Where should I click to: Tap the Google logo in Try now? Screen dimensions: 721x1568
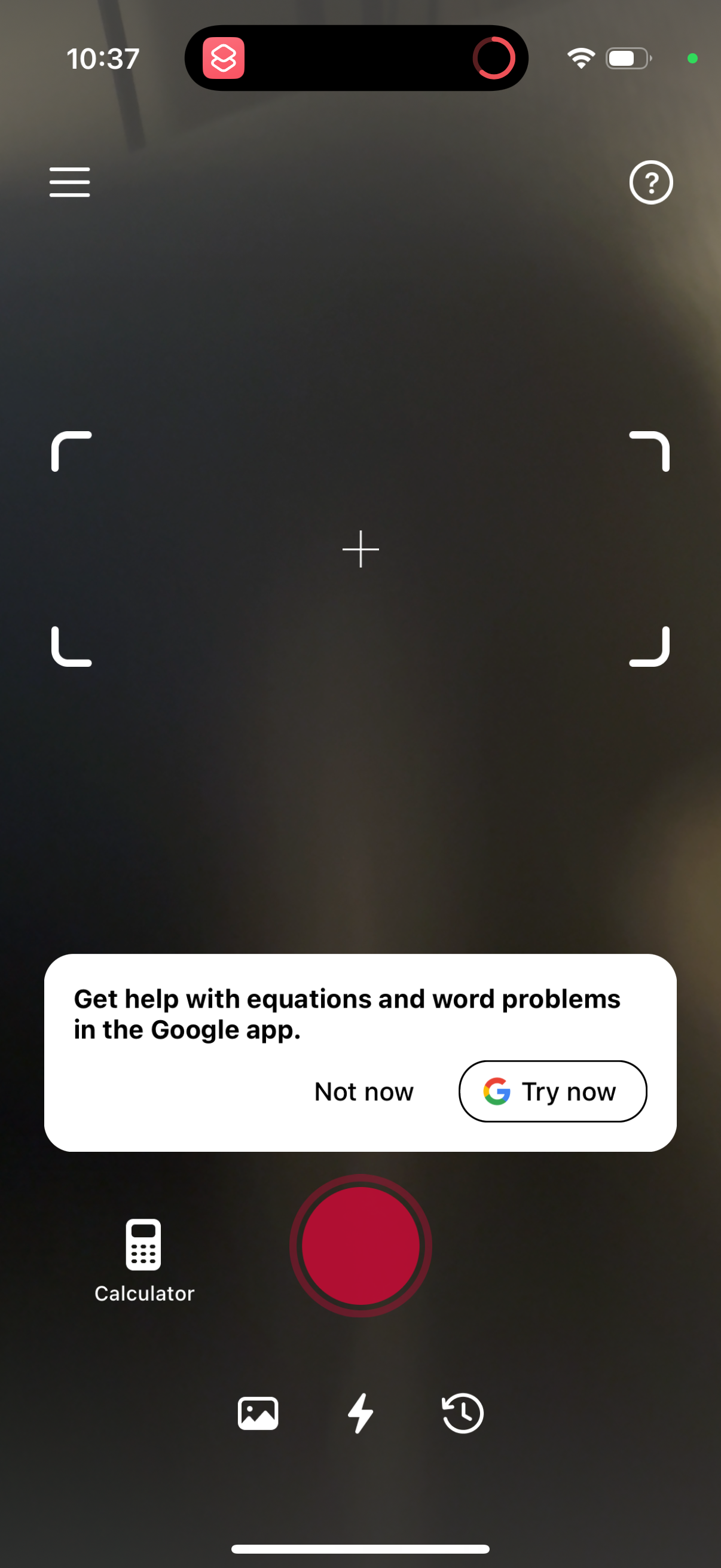click(496, 1091)
